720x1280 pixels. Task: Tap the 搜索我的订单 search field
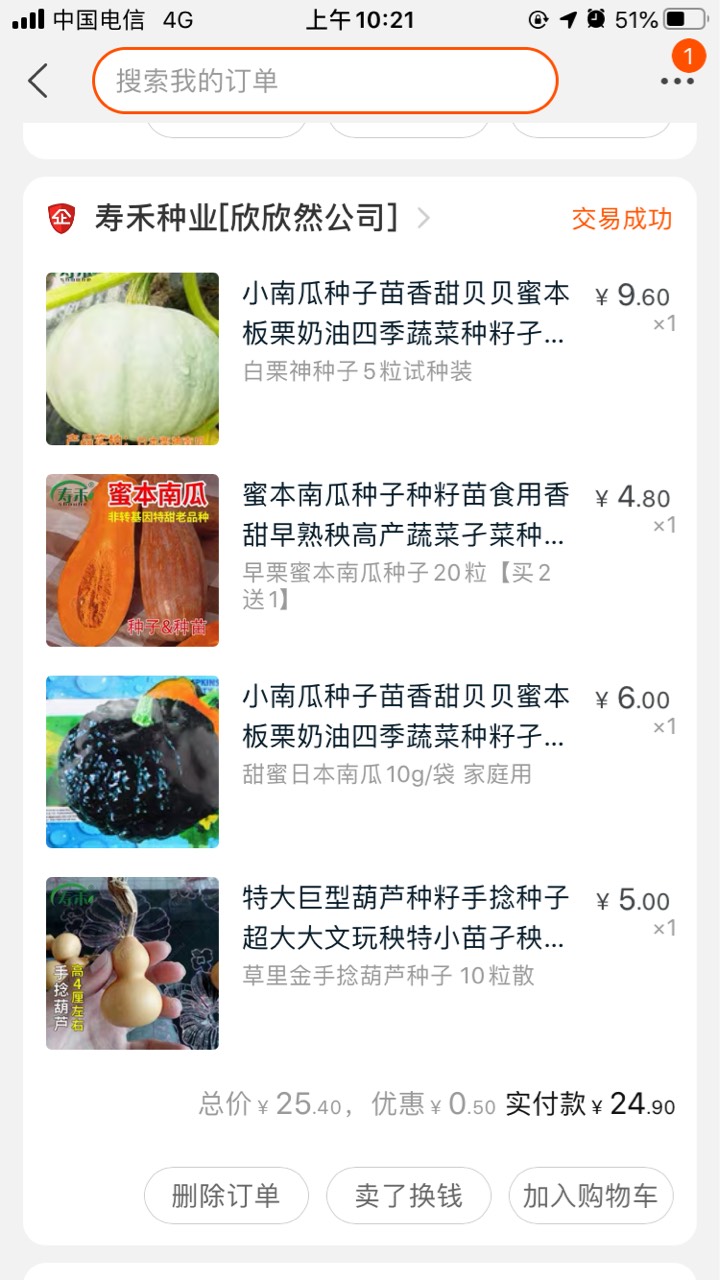[325, 81]
